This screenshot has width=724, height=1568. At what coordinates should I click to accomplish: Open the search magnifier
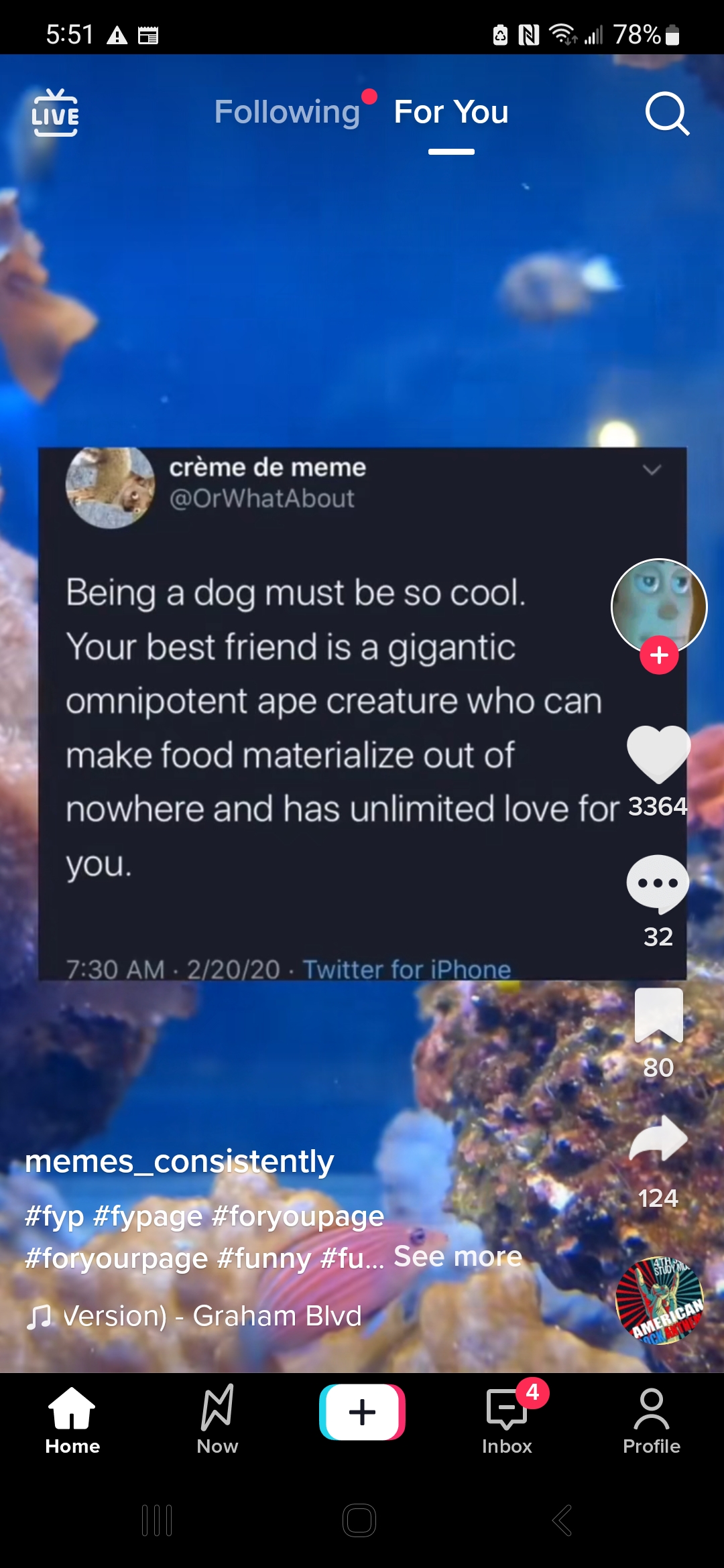point(667,114)
